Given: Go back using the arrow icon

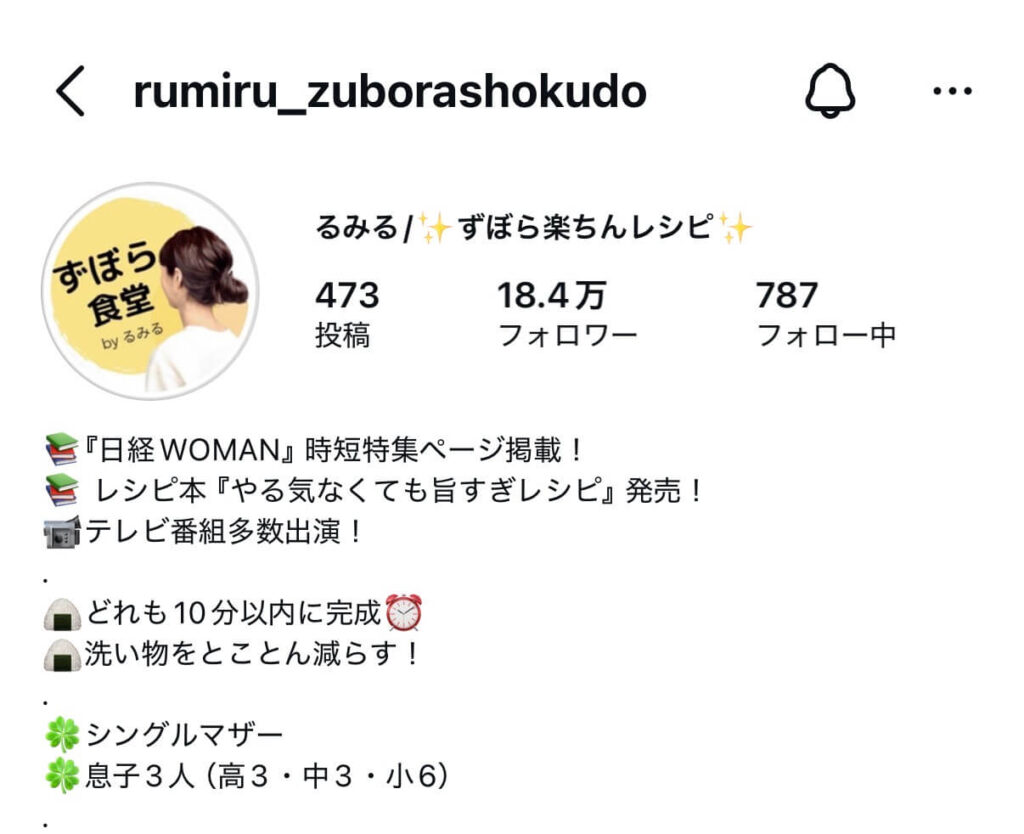Looking at the screenshot, I should tap(71, 93).
